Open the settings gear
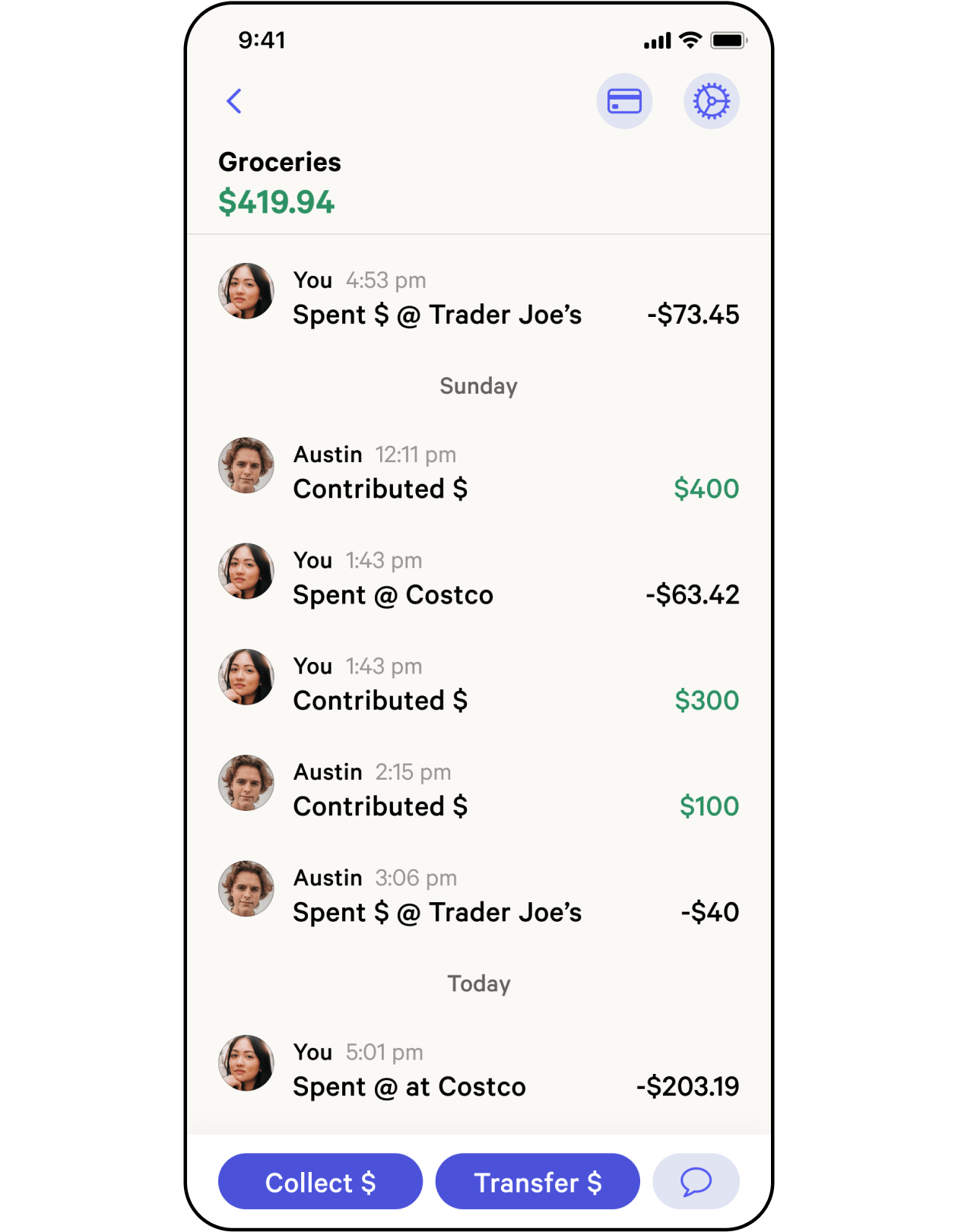The image size is (958, 1232). click(711, 101)
